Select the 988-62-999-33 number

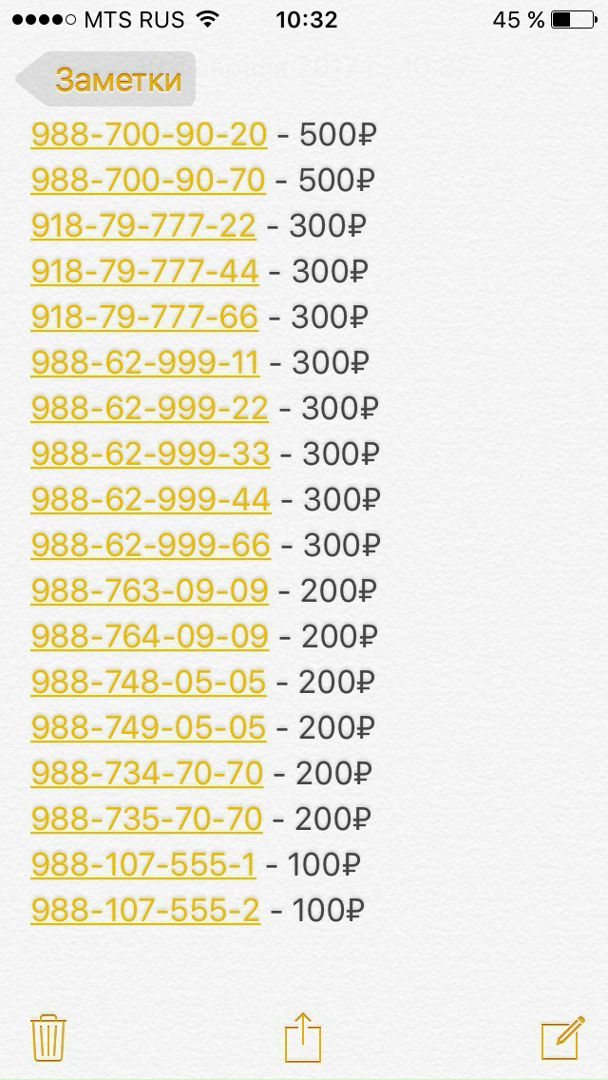(150, 454)
